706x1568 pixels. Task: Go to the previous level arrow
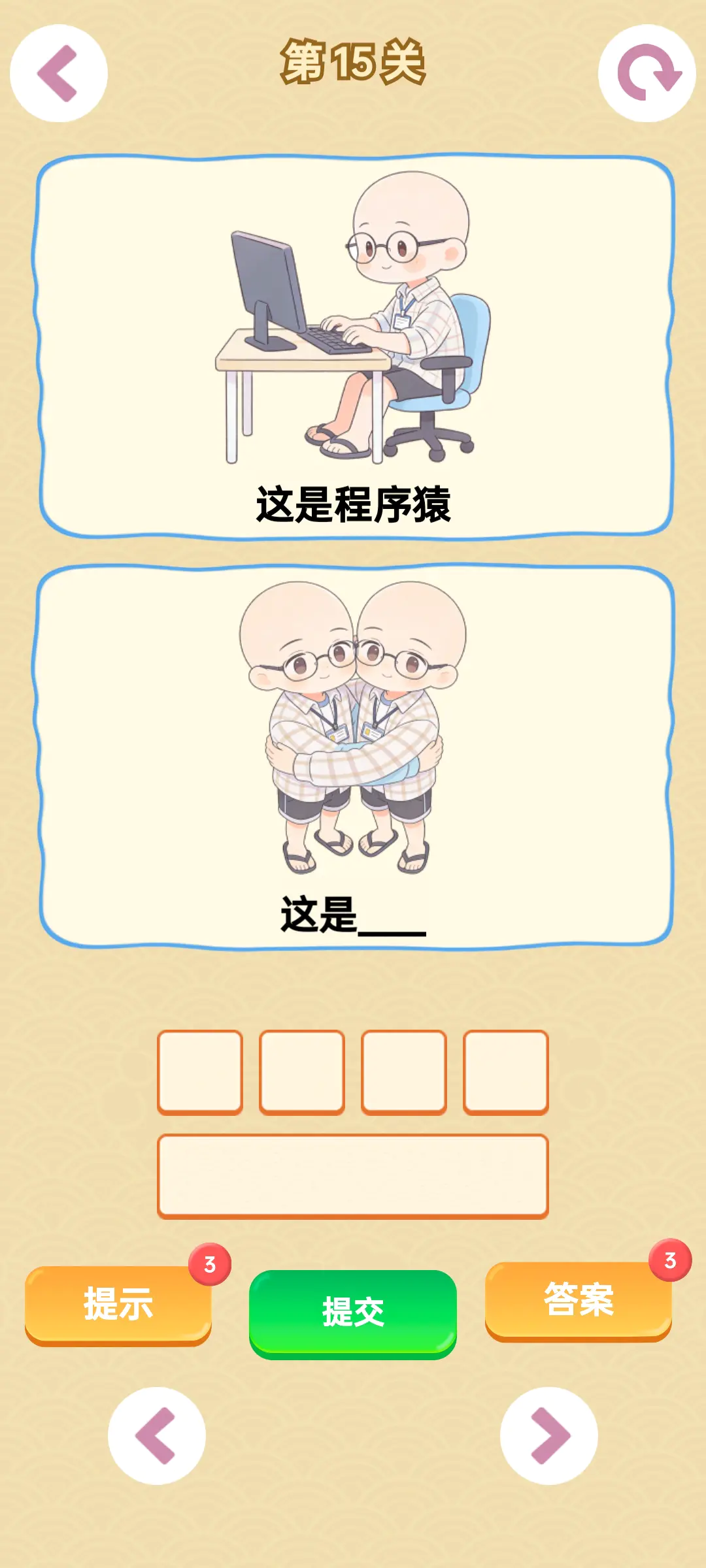coord(157,1435)
